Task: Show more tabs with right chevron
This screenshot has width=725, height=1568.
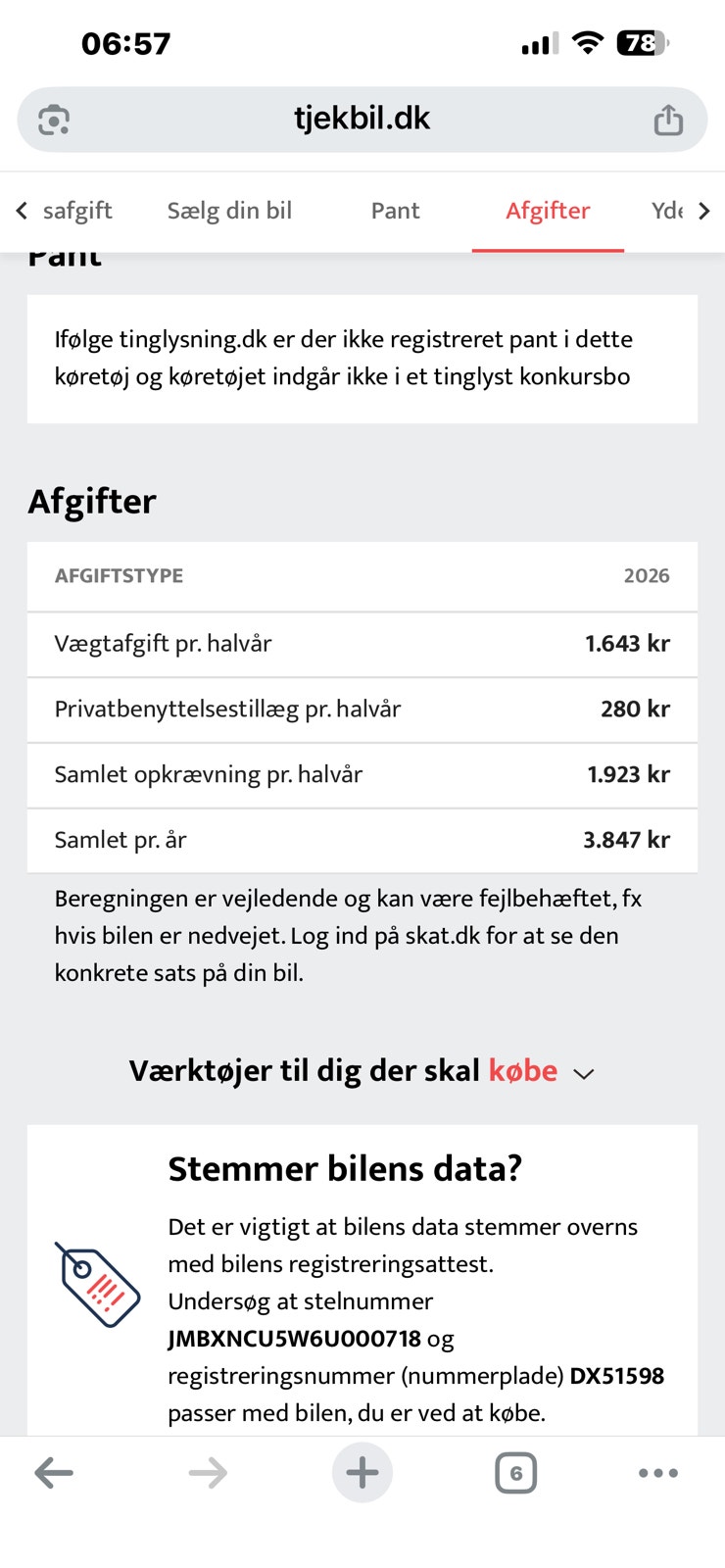Action: [x=703, y=211]
